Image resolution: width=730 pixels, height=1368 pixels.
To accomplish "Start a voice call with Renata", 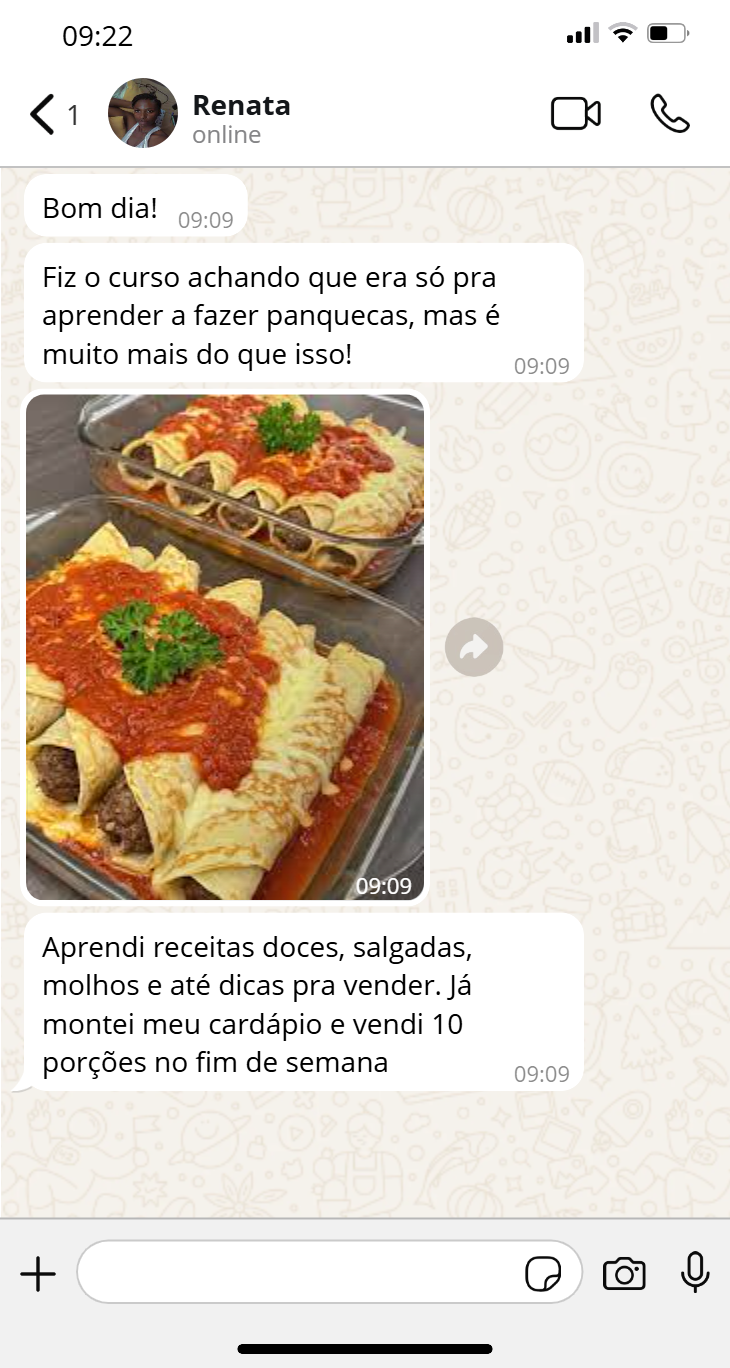I will (670, 114).
